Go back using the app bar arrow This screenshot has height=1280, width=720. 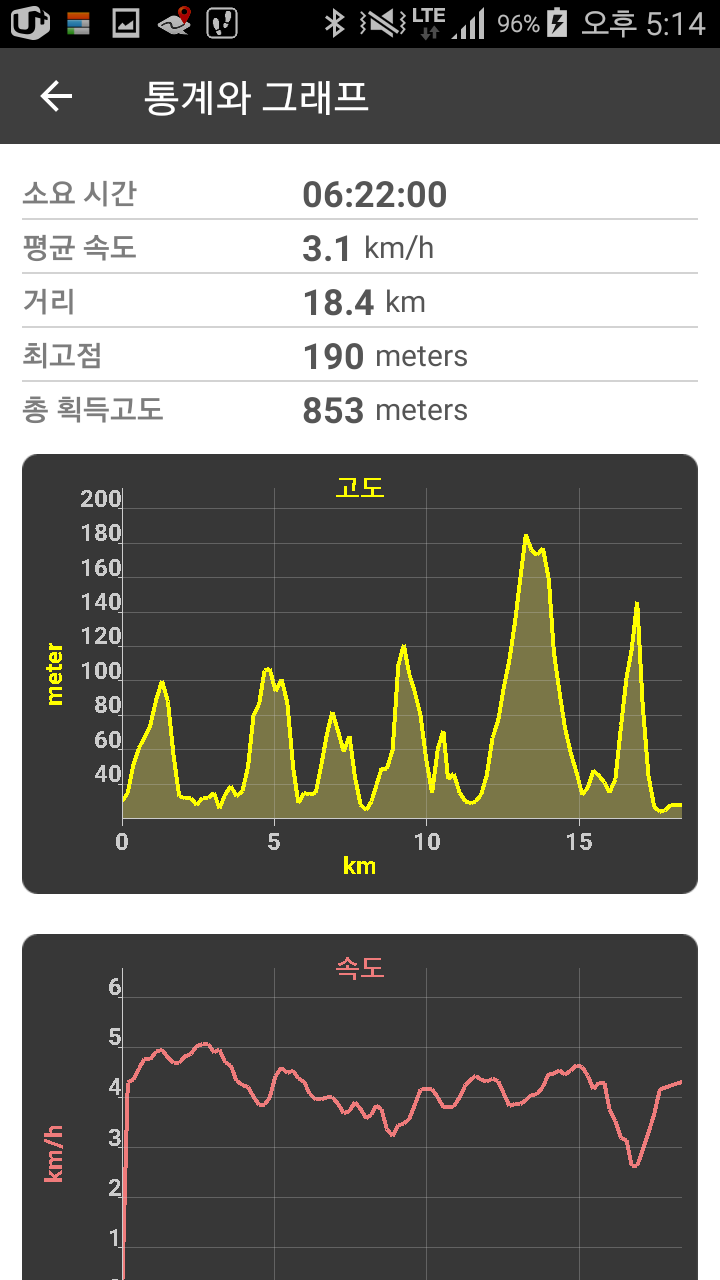point(56,97)
